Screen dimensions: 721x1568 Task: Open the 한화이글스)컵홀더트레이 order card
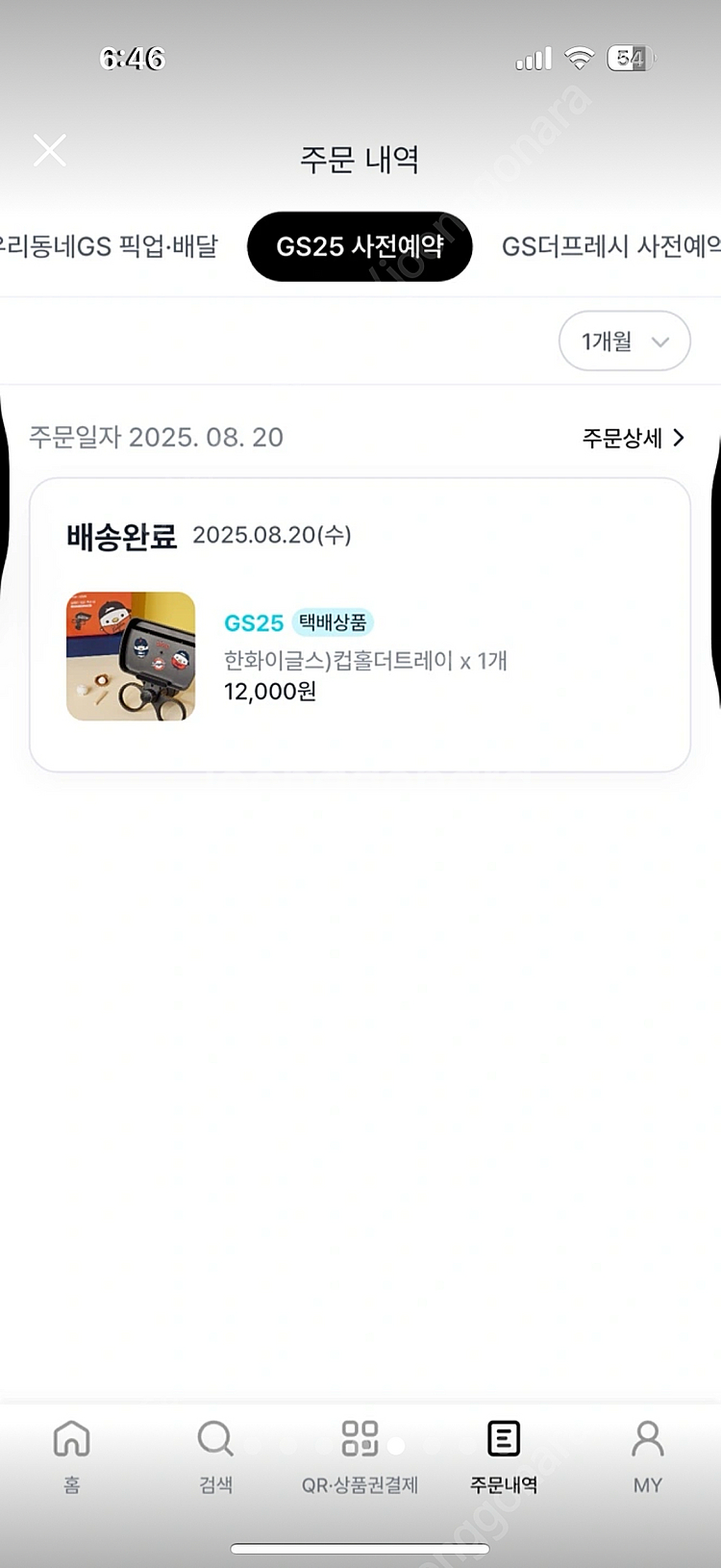tap(360, 625)
